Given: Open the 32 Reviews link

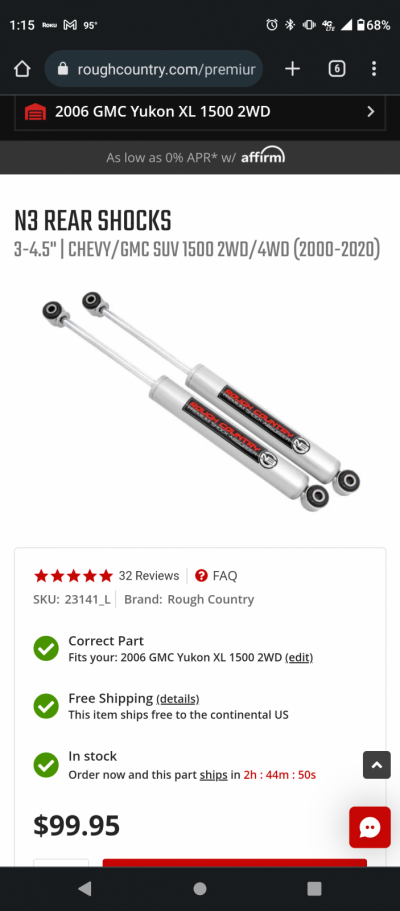Looking at the screenshot, I should pyautogui.click(x=149, y=576).
